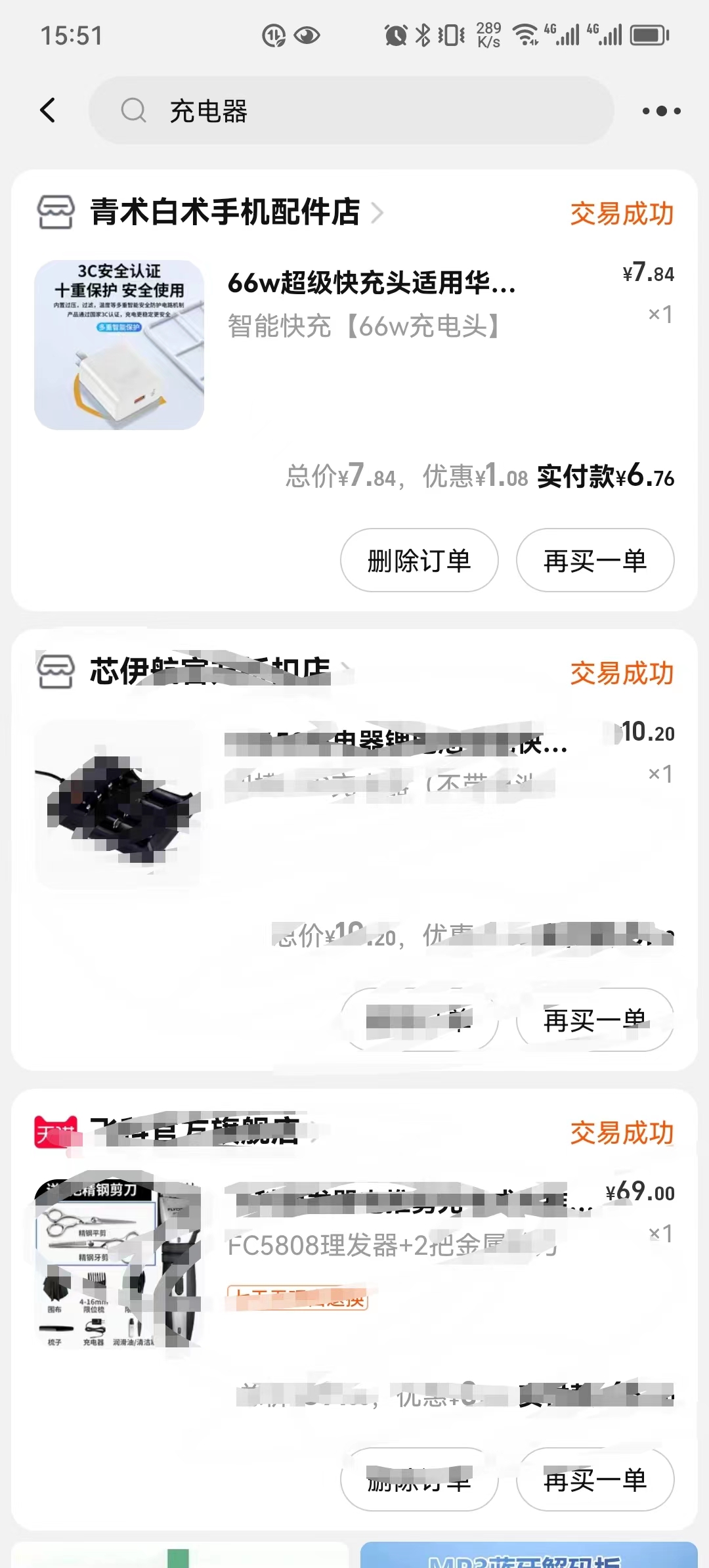Viewport: 709px width, 1568px height.
Task: Expand 青术白术手机配件店 via its chevron
Action: point(378,213)
